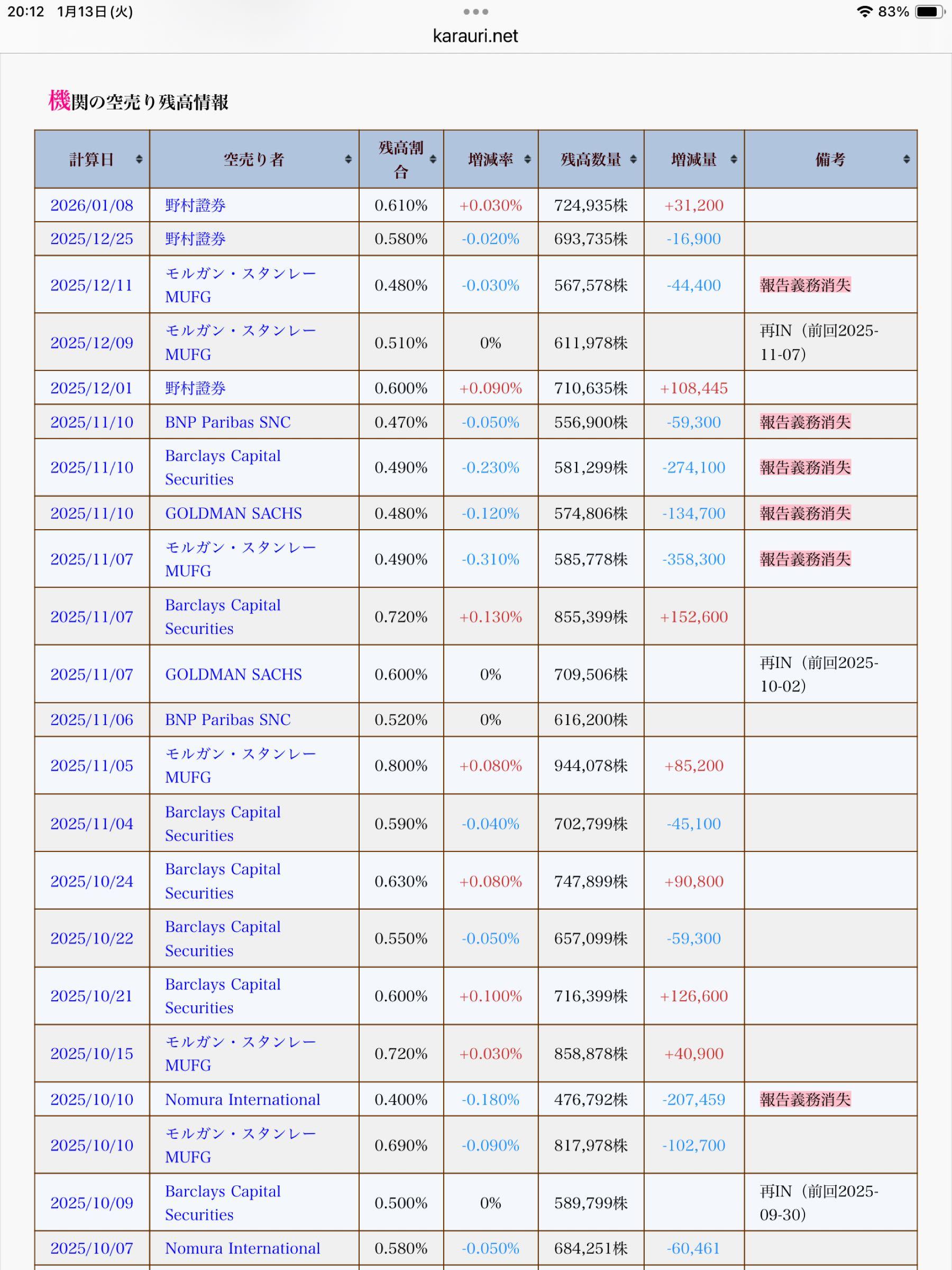Open BNP Paribas SNC link for 2025/11/10

tap(228, 422)
